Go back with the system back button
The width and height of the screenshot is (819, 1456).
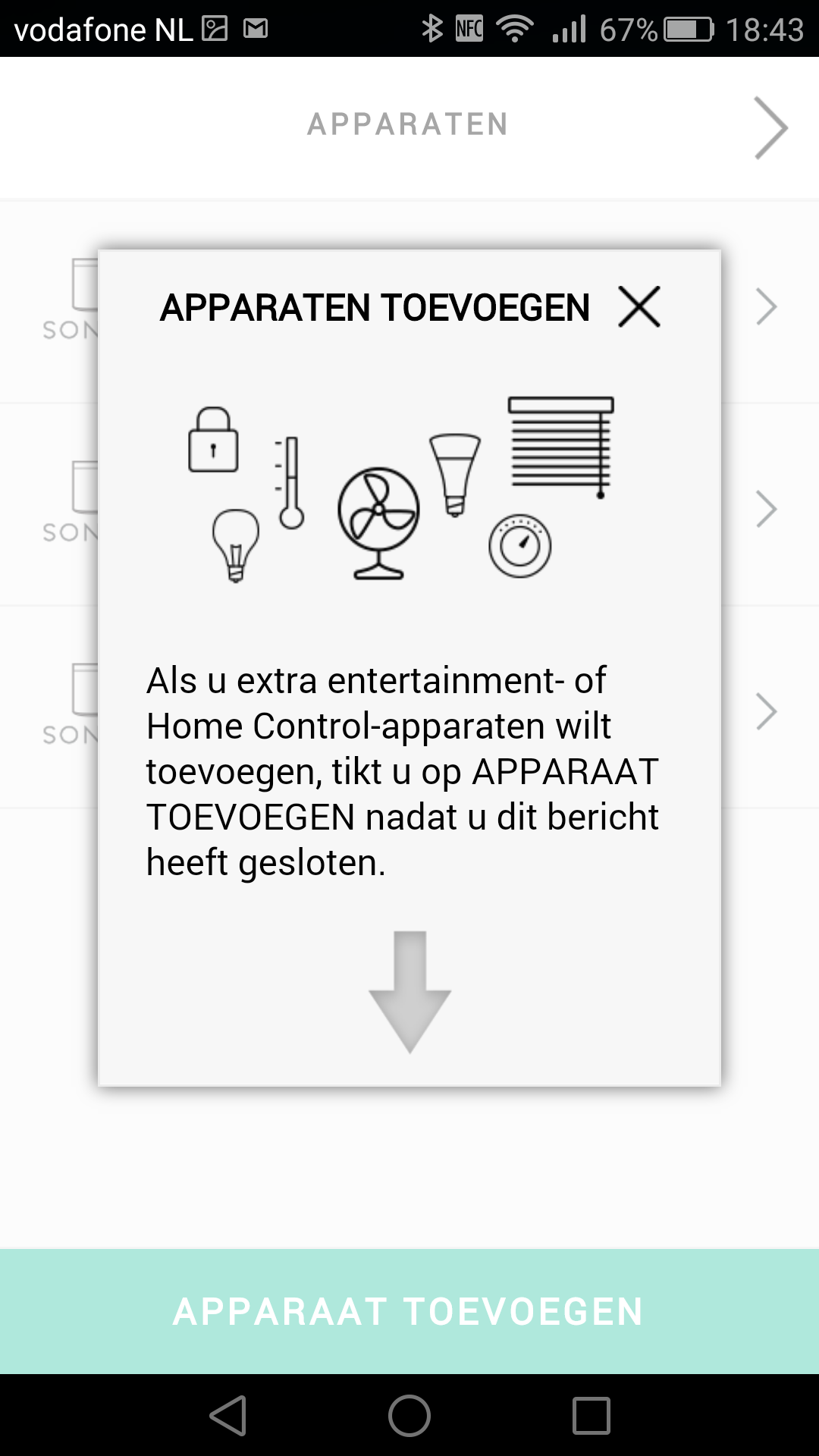tap(228, 1415)
